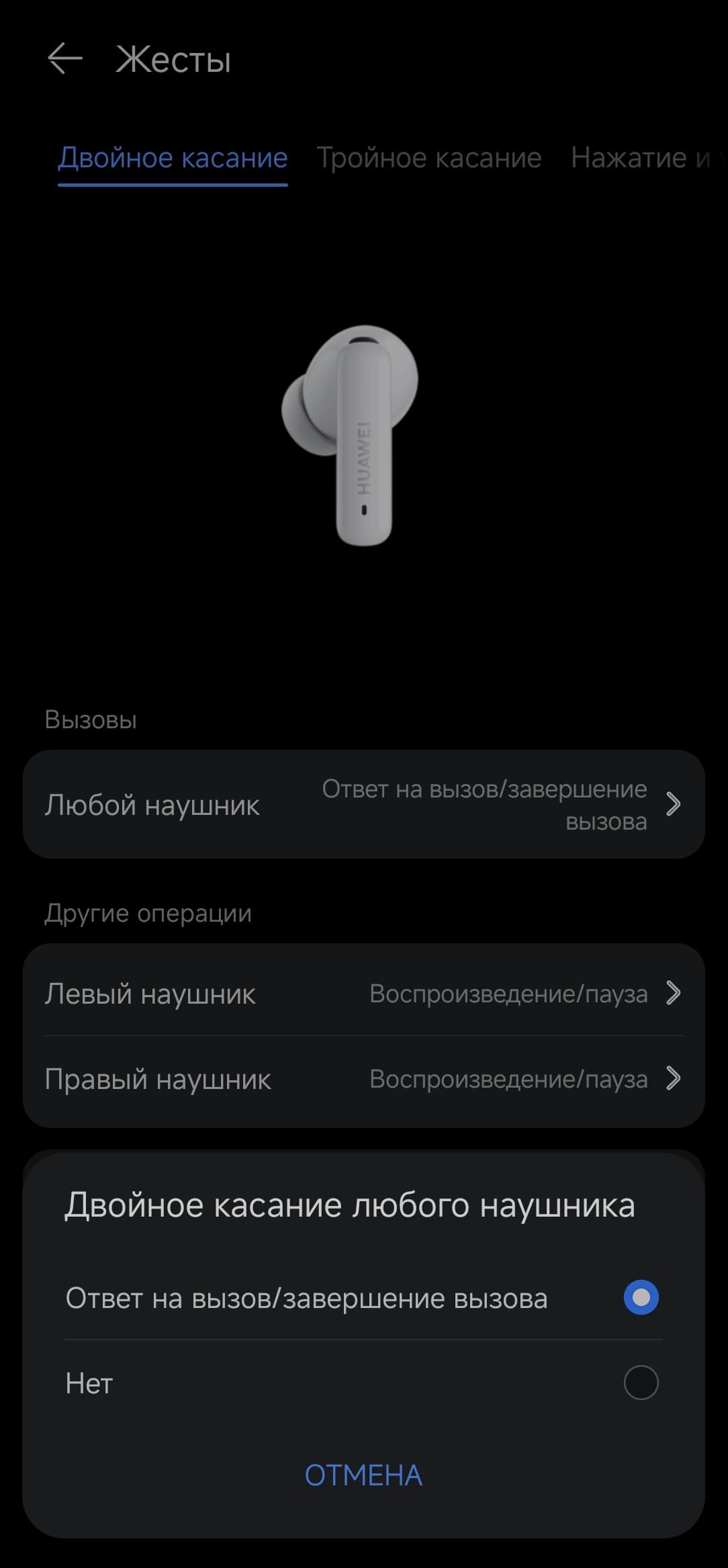Image resolution: width=728 pixels, height=1568 pixels.
Task: Open the Двойное касание tab
Action: pos(173,158)
